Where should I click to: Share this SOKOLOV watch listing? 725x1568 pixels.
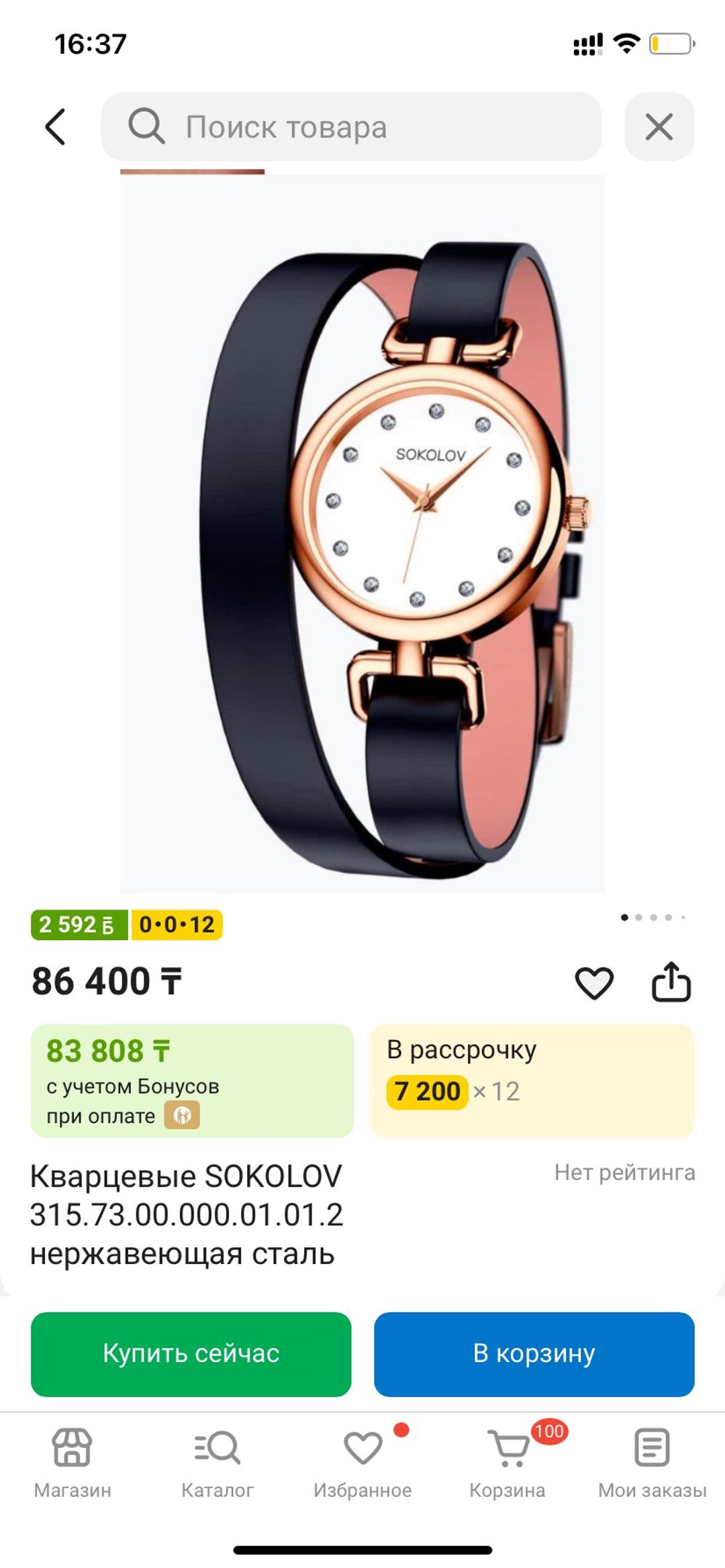(671, 982)
